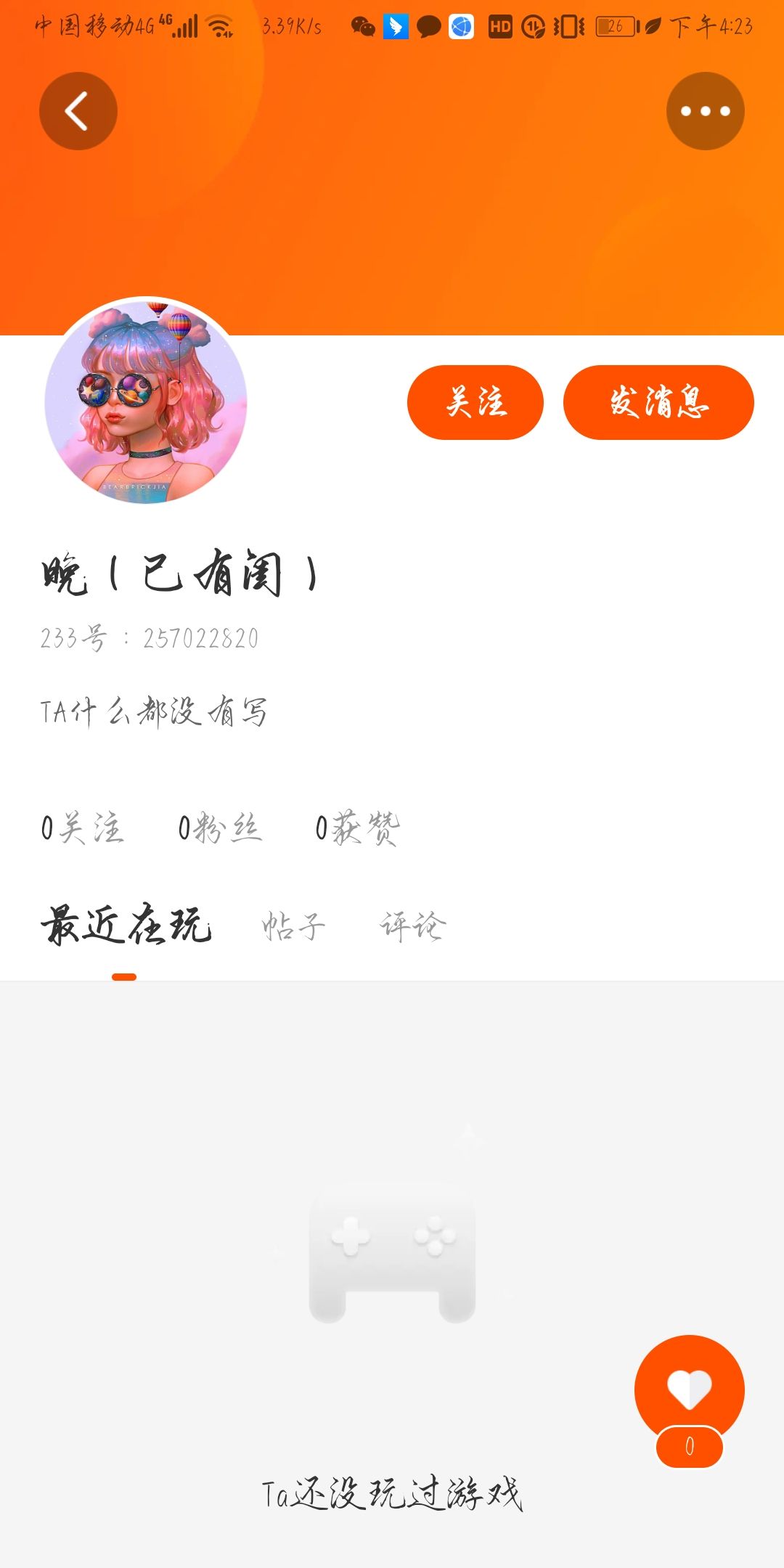Open the 0关注 following list
The height and width of the screenshot is (1568, 784).
click(83, 828)
